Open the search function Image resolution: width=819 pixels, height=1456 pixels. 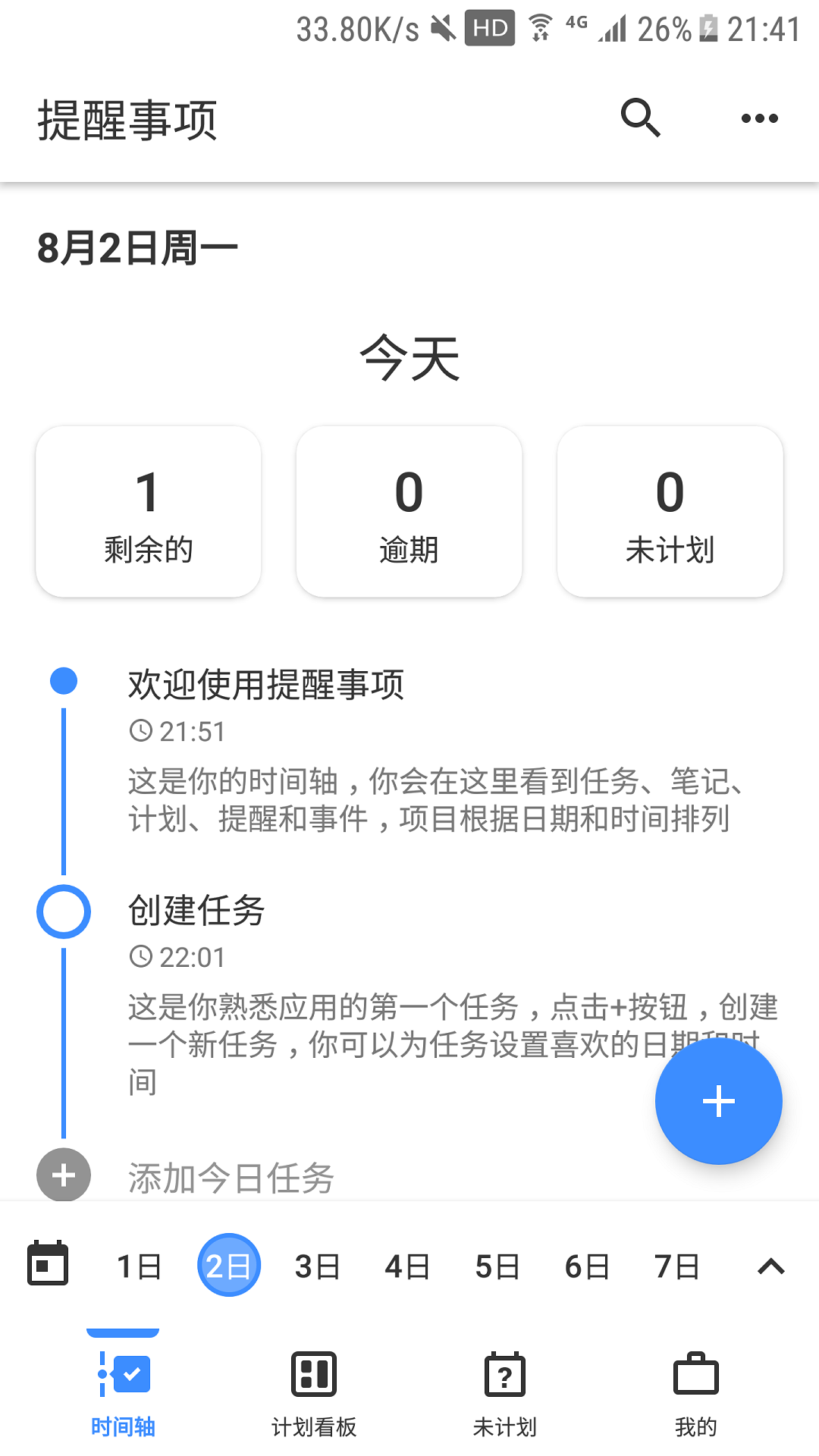pos(639,118)
